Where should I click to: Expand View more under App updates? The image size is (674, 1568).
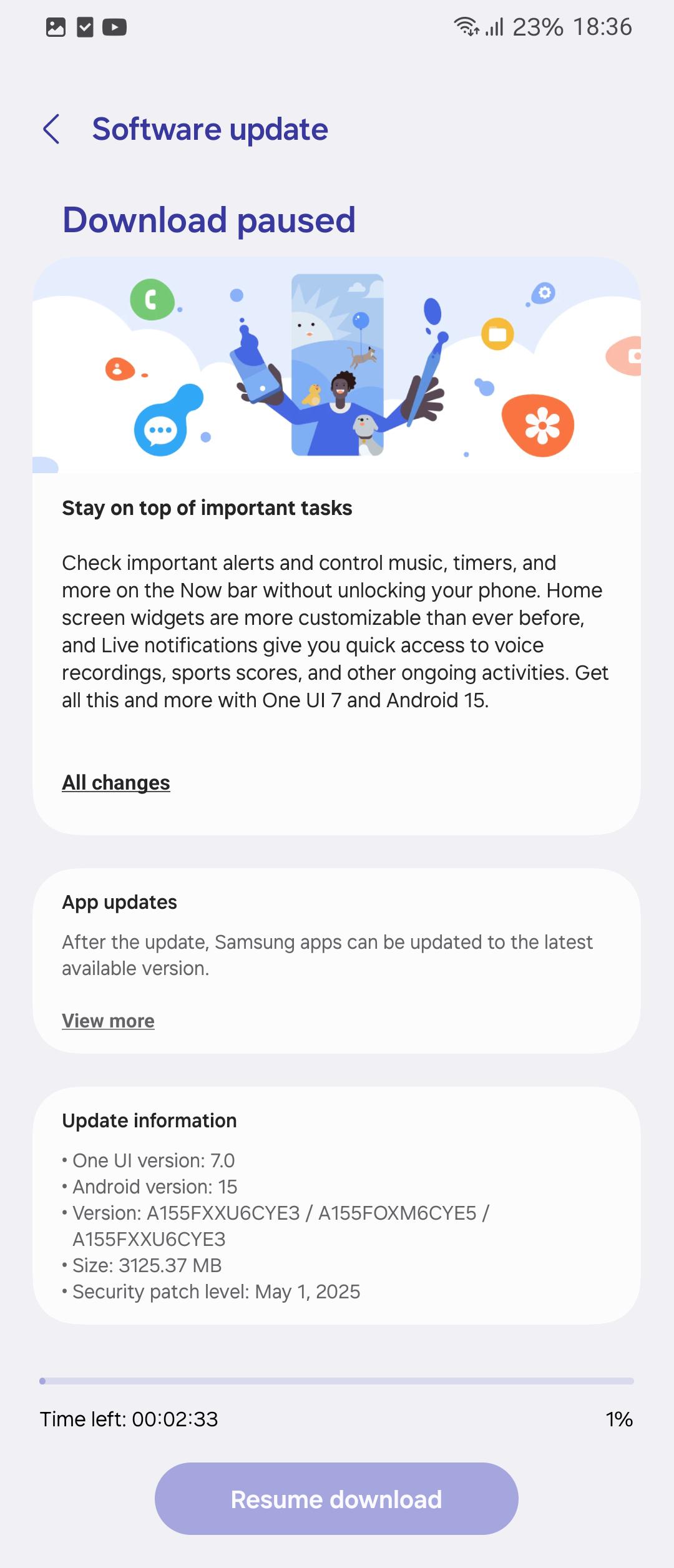[107, 1021]
